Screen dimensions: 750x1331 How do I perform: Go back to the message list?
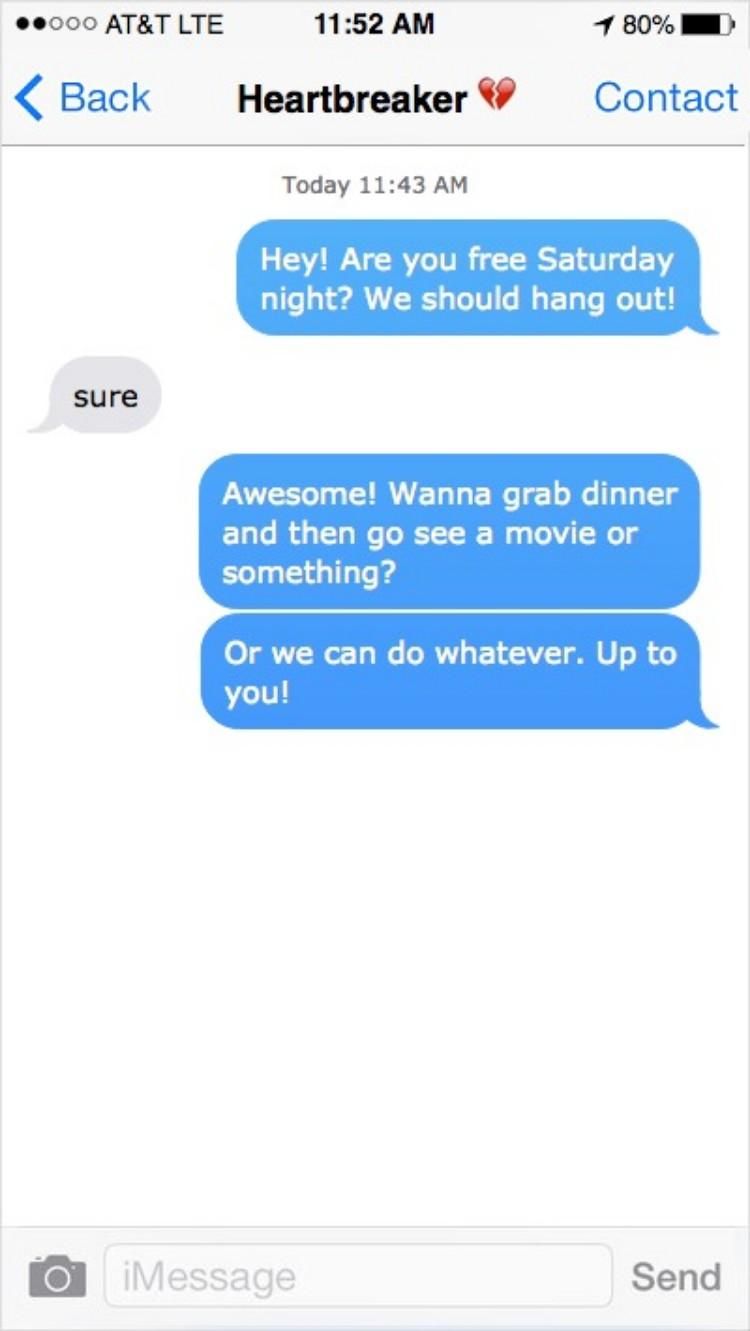82,98
